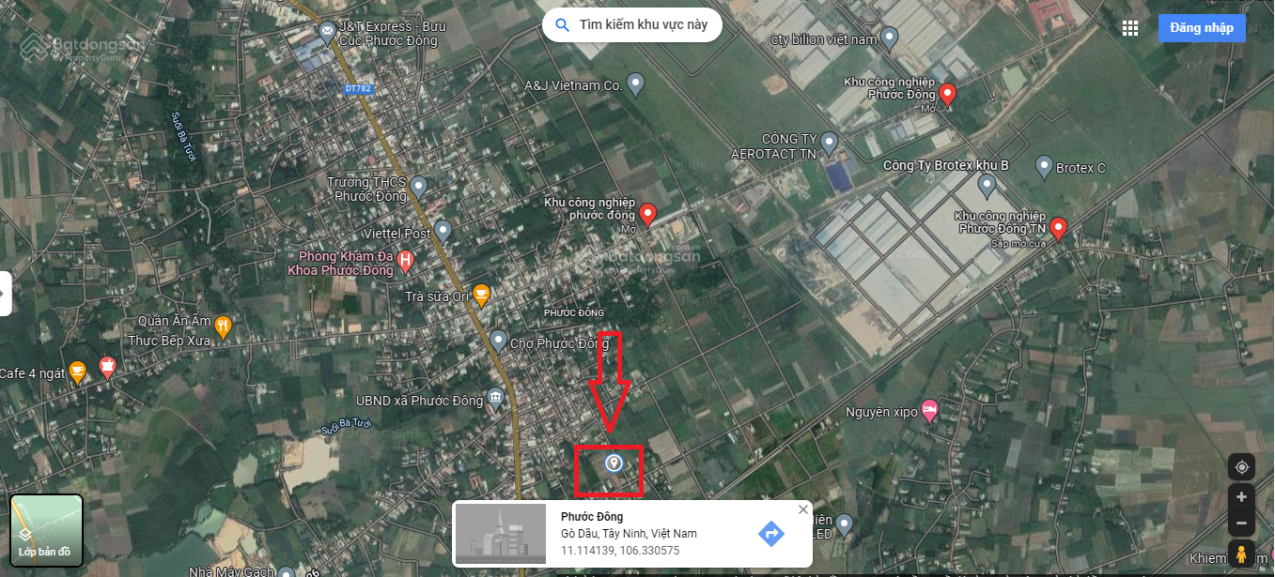Expand the collapsed side panel

tap(5, 293)
